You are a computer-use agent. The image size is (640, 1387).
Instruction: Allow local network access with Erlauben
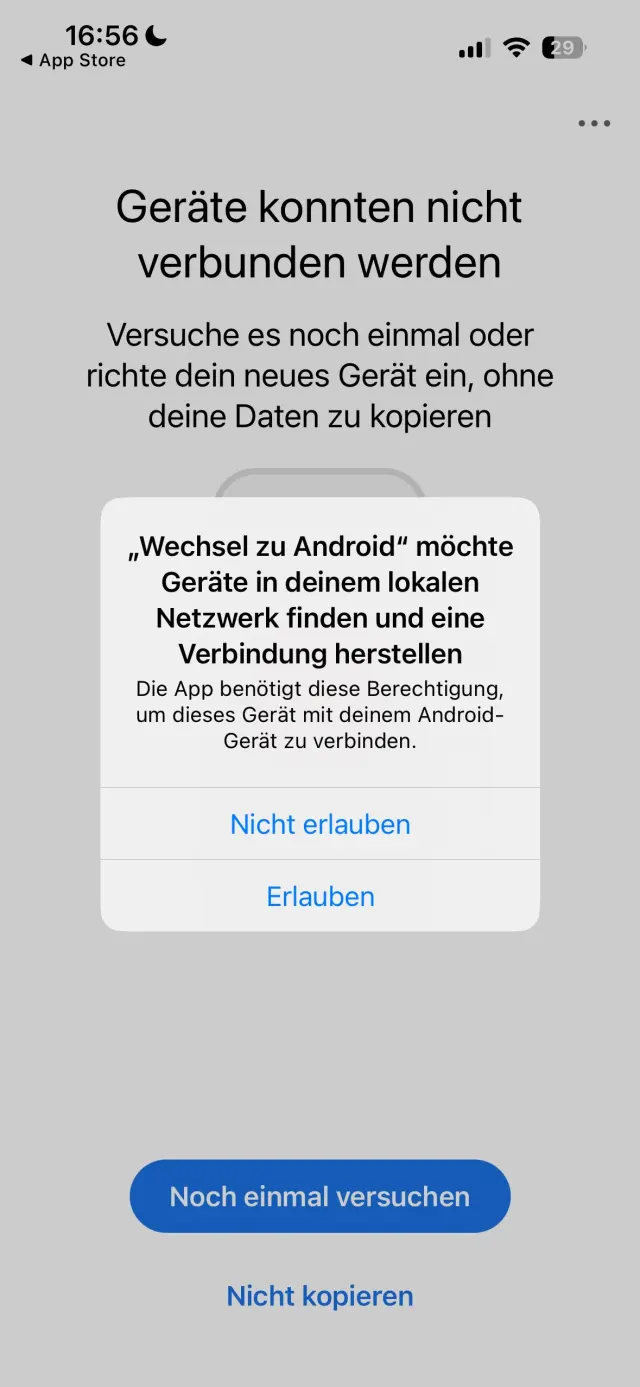pos(320,896)
